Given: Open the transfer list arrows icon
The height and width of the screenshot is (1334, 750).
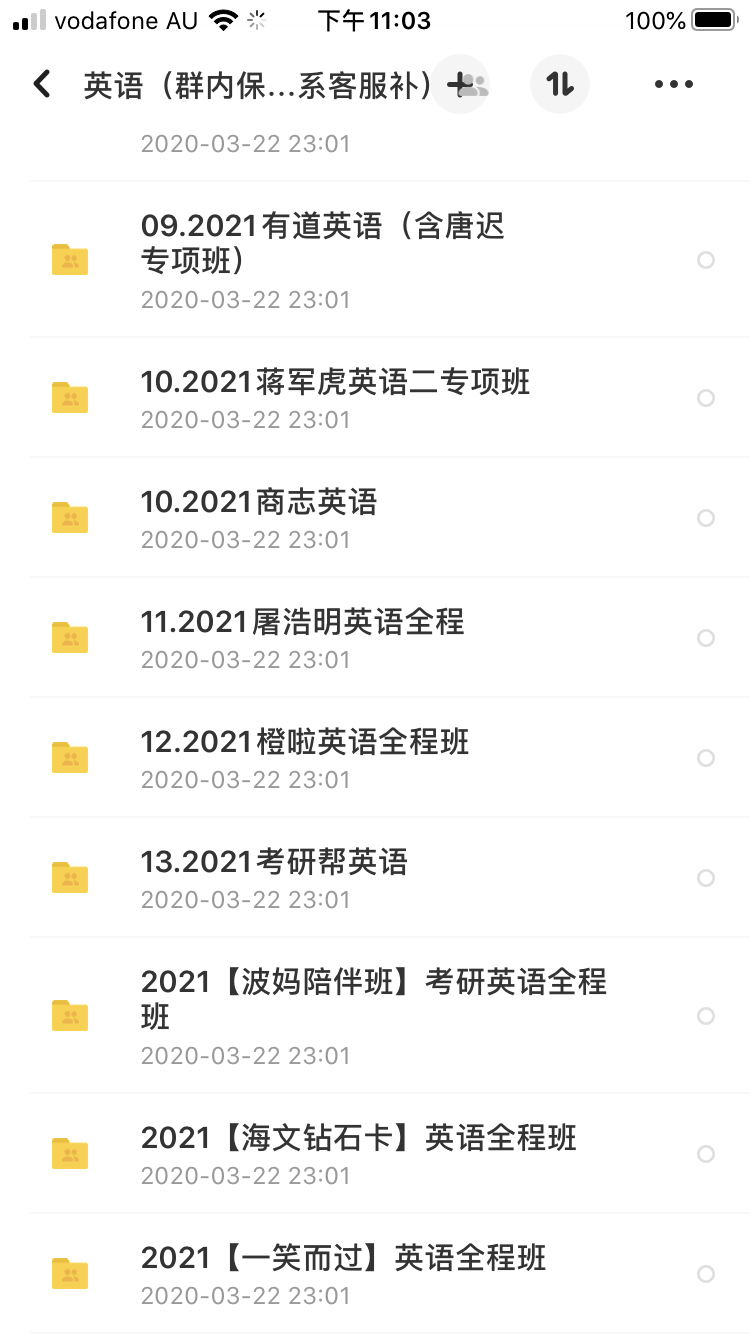Looking at the screenshot, I should coord(560,84).
